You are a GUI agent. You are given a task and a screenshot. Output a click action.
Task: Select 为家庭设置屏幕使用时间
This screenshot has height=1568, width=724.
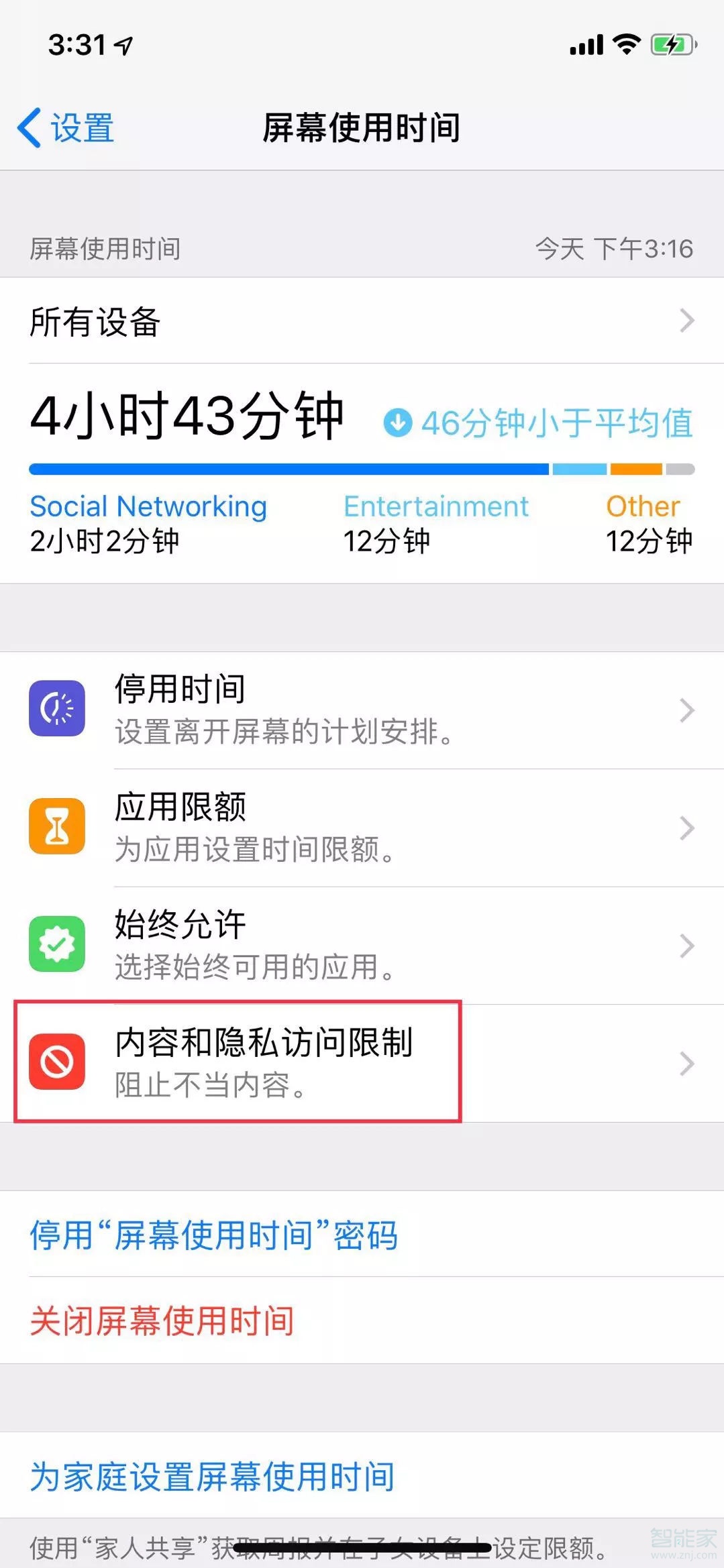pyautogui.click(x=212, y=1476)
